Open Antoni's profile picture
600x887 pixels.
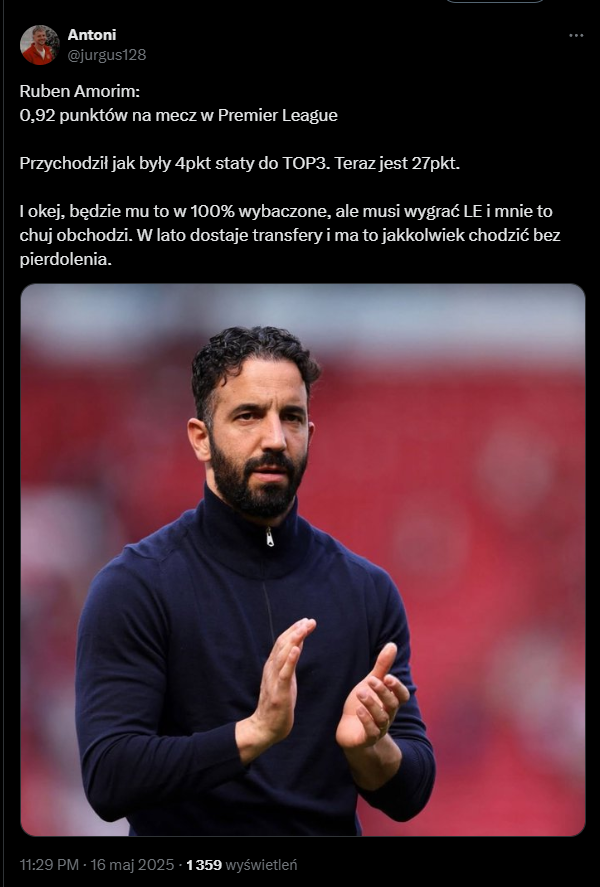click(x=39, y=45)
